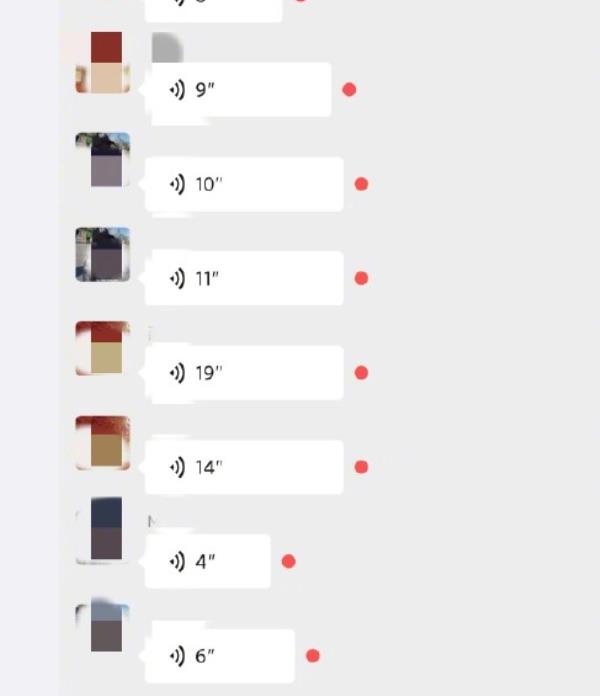The image size is (600, 696).
Task: Play the 9-second voice message
Action: pos(238,90)
